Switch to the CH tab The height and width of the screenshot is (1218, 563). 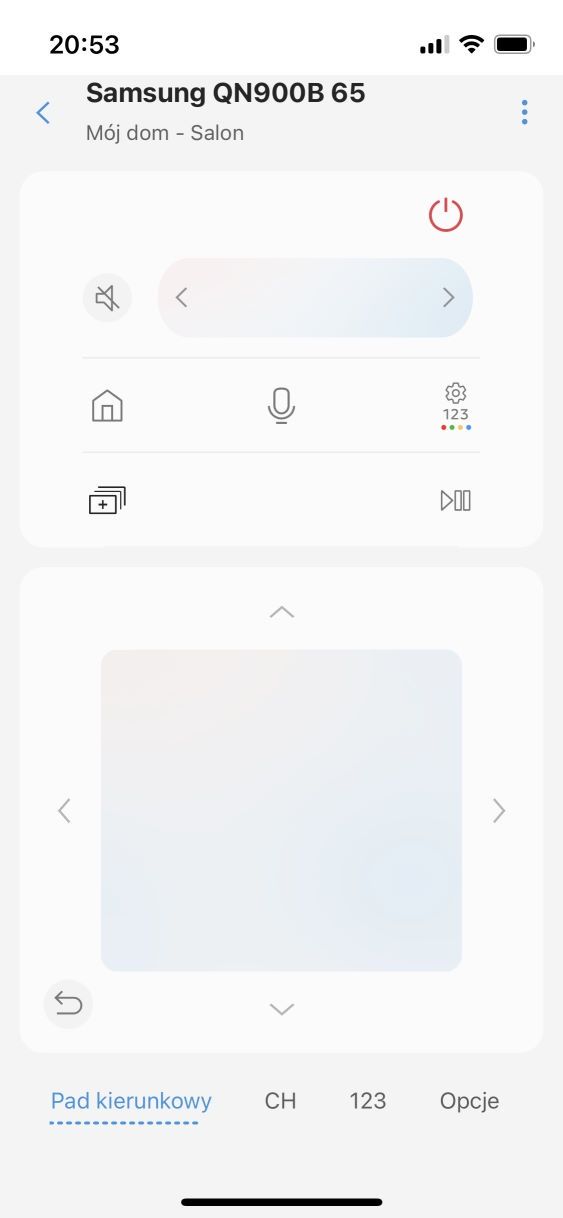click(x=281, y=1101)
